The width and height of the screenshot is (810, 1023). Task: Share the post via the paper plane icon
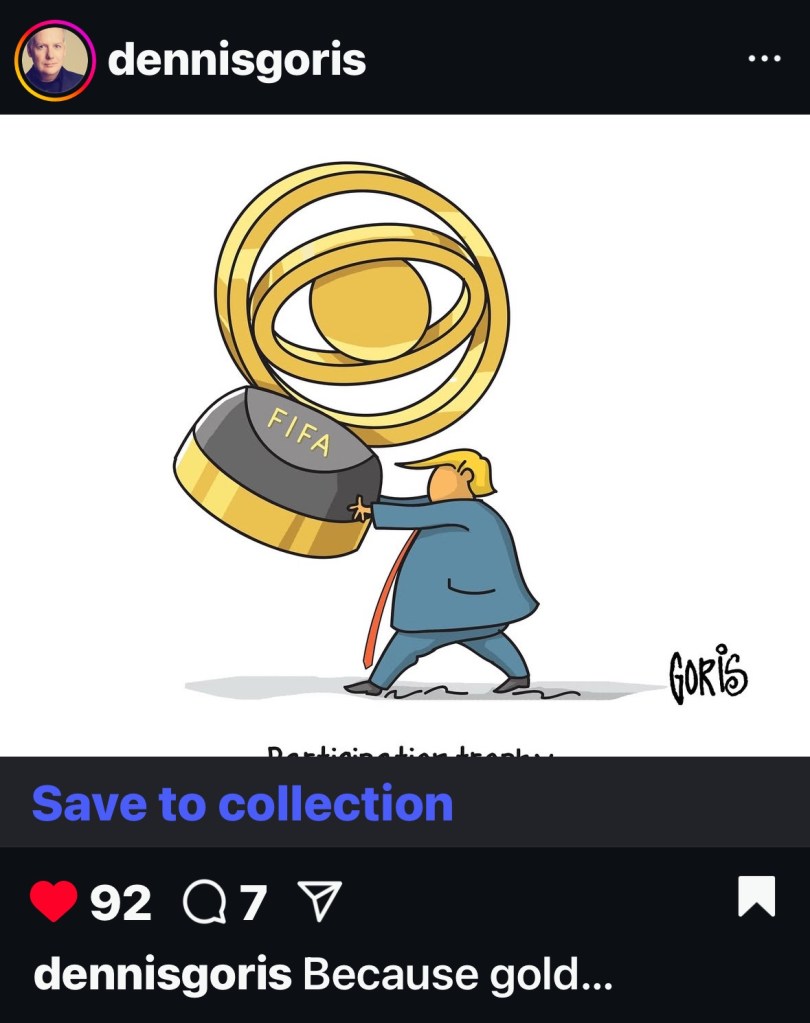(x=321, y=903)
